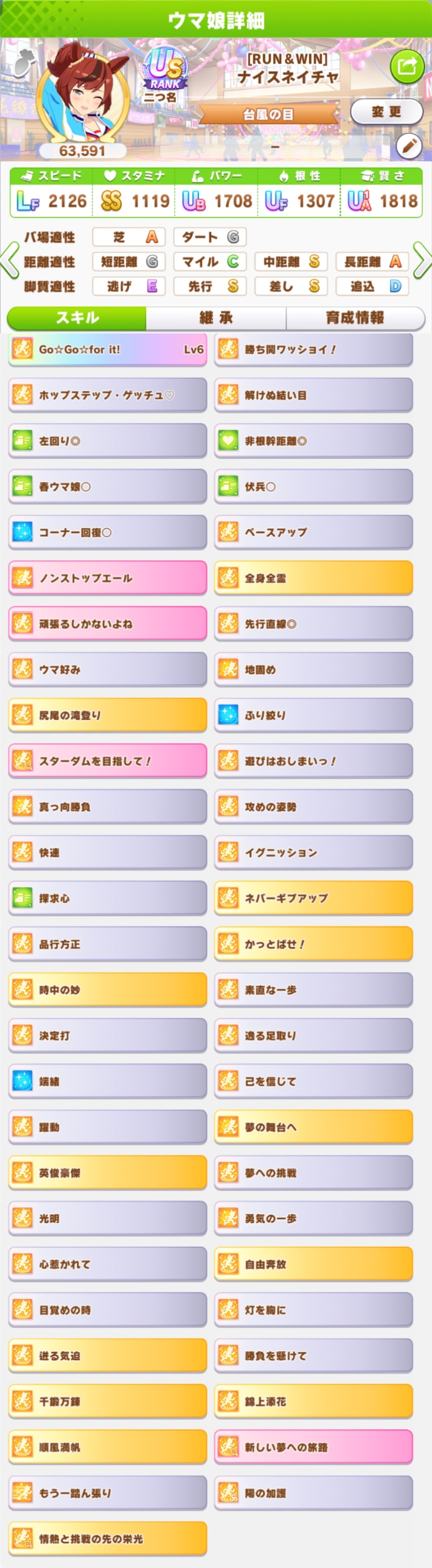Select the スキル tab
The height and width of the screenshot is (1568, 432).
pyautogui.click(x=77, y=318)
